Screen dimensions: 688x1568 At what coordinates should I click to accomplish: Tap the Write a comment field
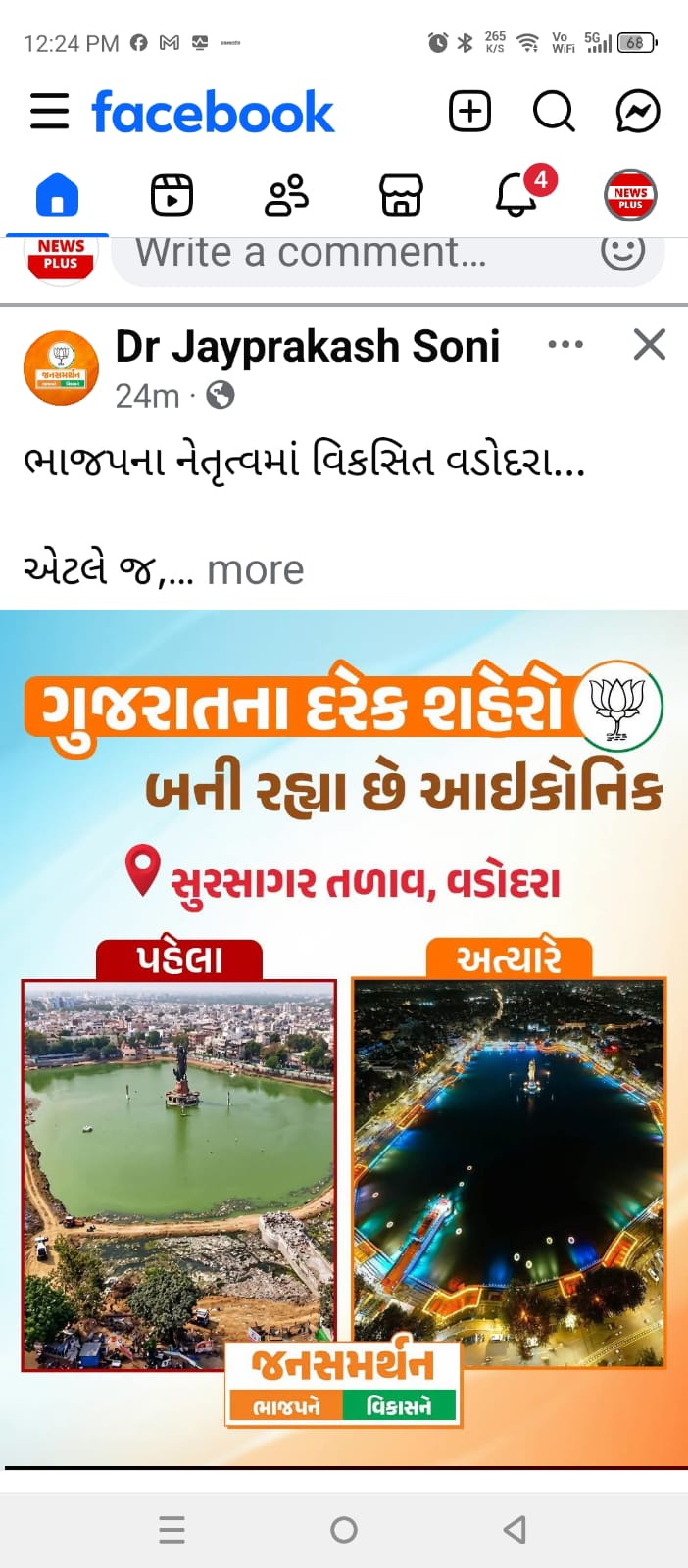pos(353,255)
